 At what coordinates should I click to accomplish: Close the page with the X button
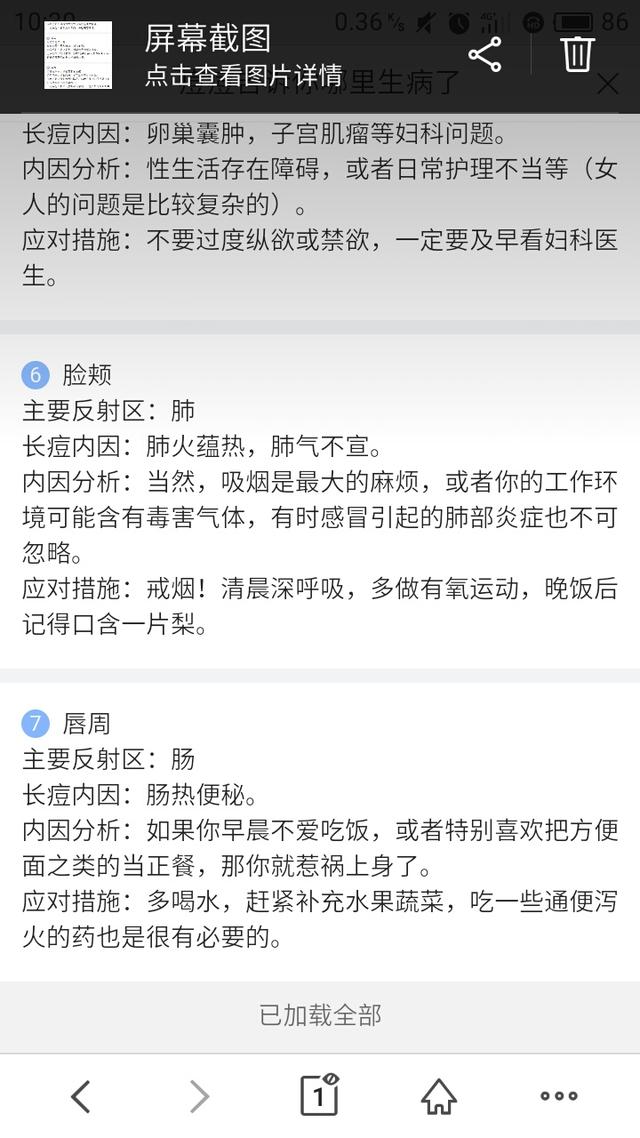(607, 84)
